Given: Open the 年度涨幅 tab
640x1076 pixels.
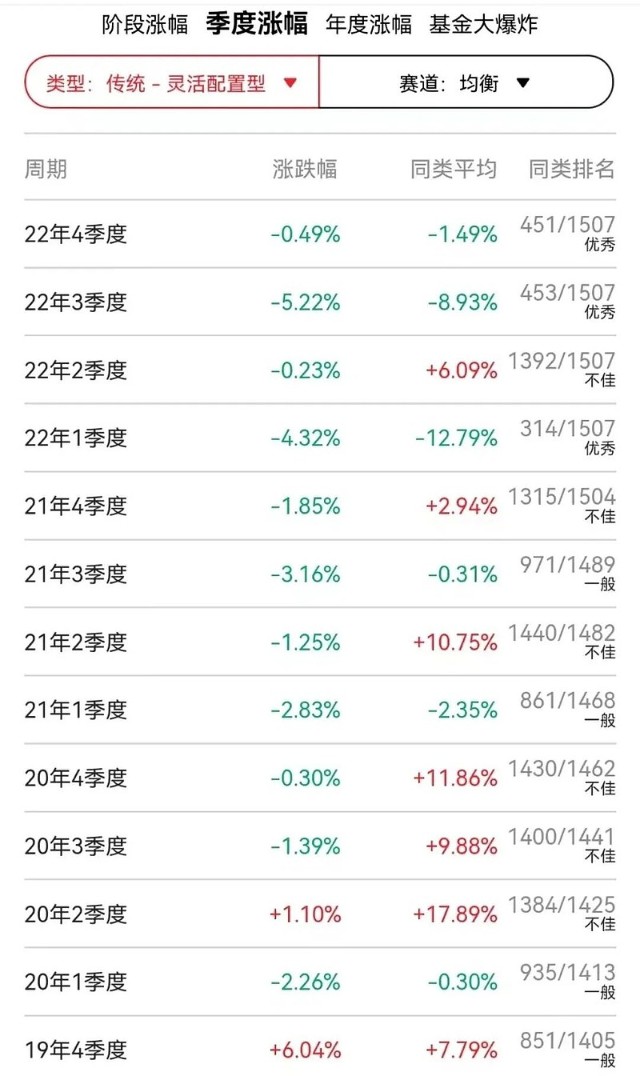Looking at the screenshot, I should click(368, 25).
